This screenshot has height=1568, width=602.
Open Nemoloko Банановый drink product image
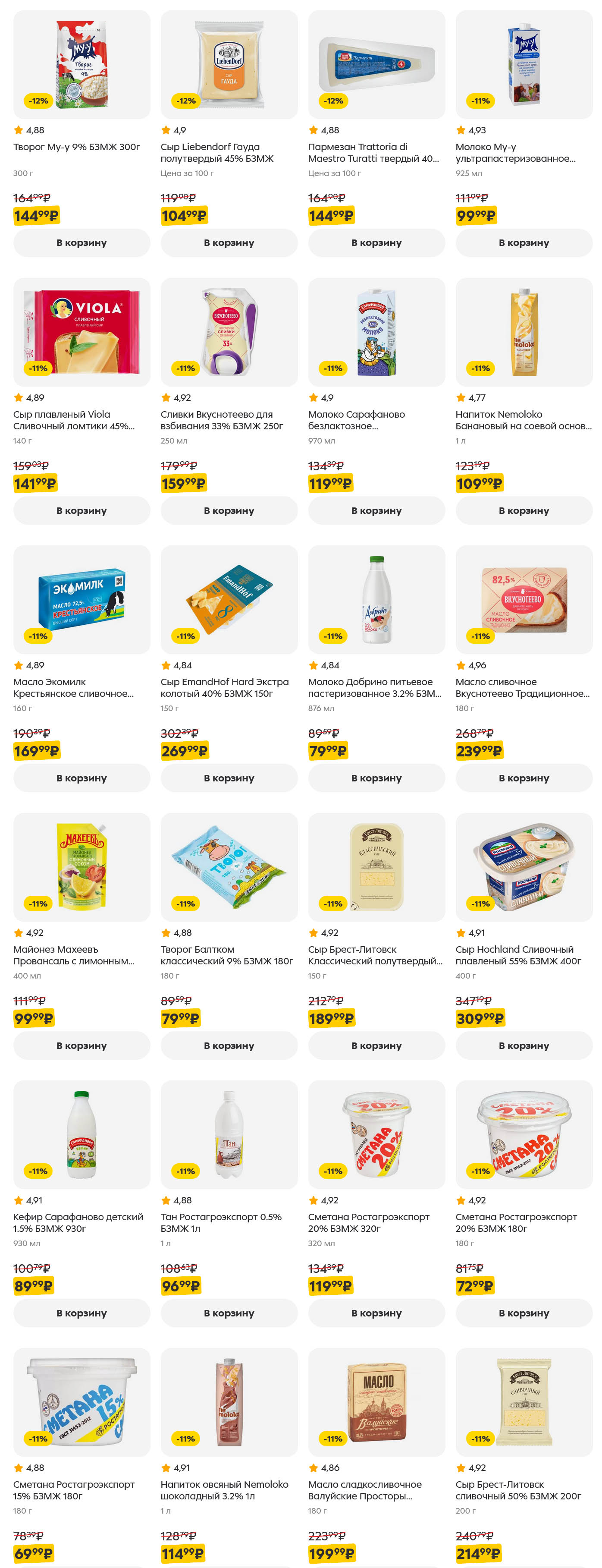click(x=524, y=332)
